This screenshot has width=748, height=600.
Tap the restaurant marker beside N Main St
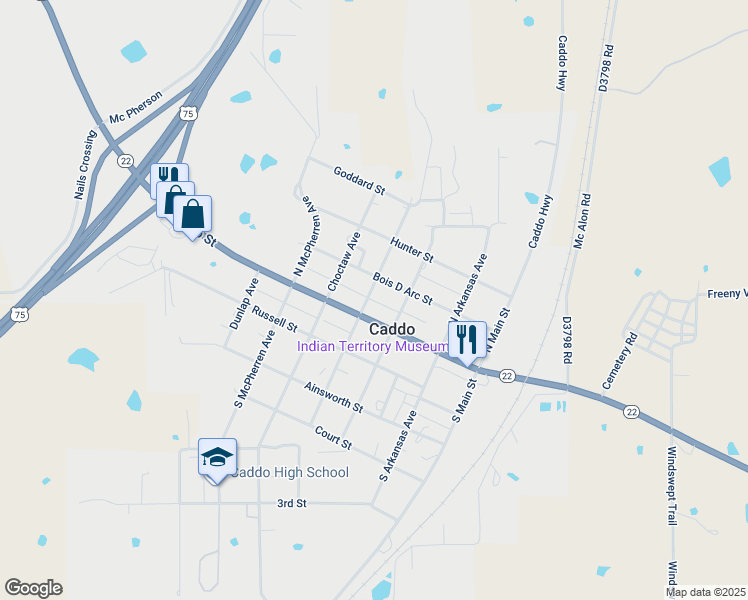(x=467, y=343)
